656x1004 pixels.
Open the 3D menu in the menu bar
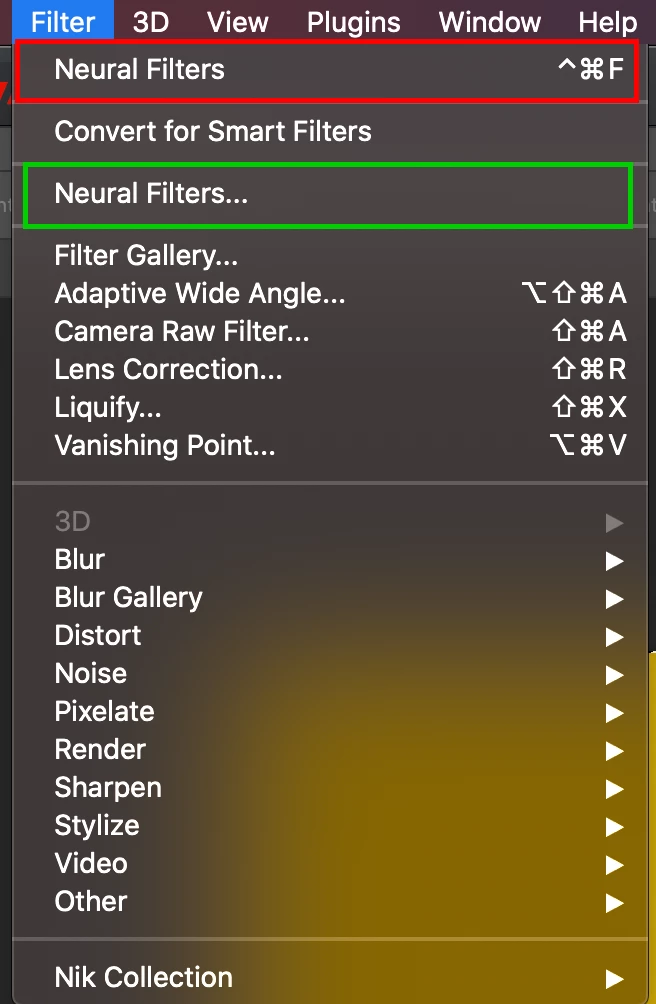(x=151, y=21)
